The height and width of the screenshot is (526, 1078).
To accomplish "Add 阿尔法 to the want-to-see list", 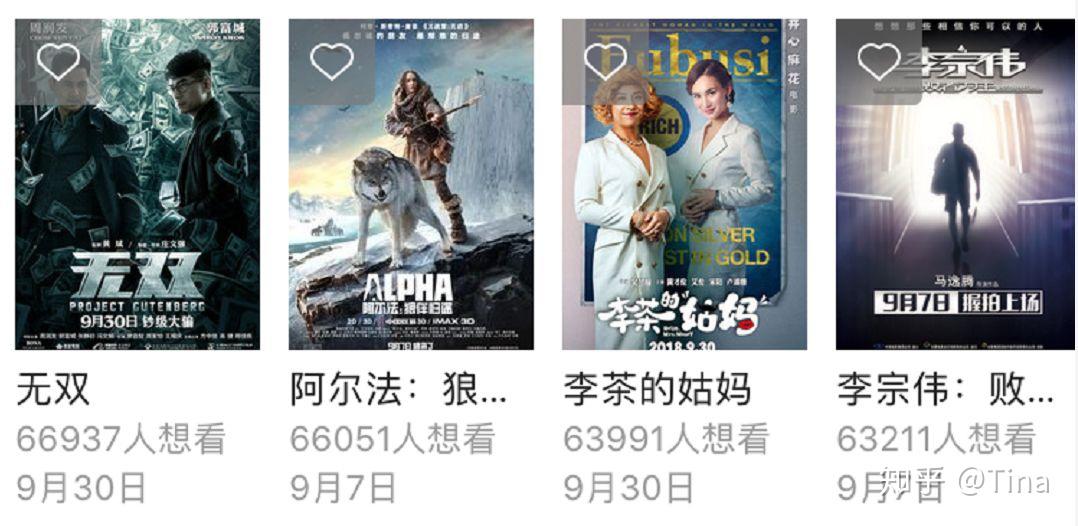I will (x=332, y=62).
